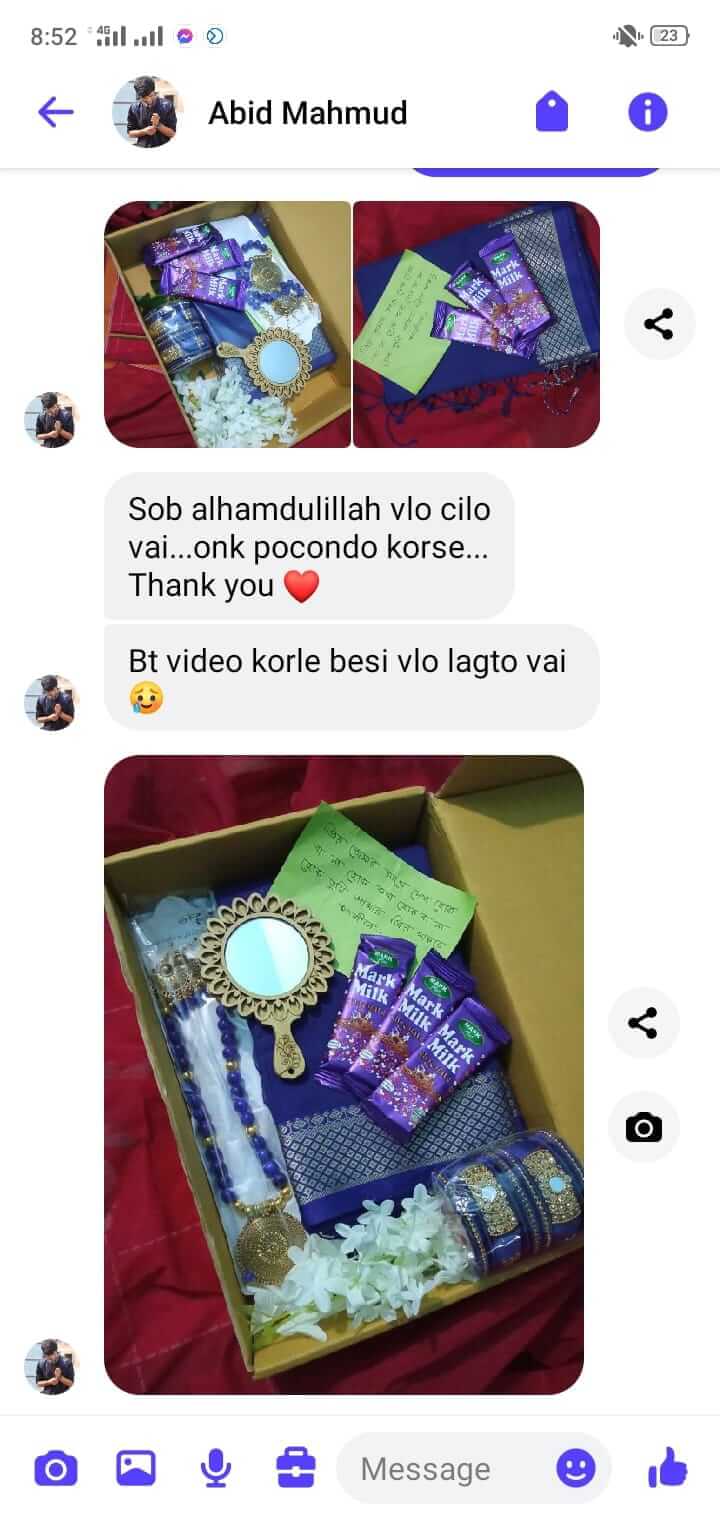Image resolution: width=720 pixels, height=1520 pixels.
Task: Open the emoji picker
Action: click(x=576, y=1468)
